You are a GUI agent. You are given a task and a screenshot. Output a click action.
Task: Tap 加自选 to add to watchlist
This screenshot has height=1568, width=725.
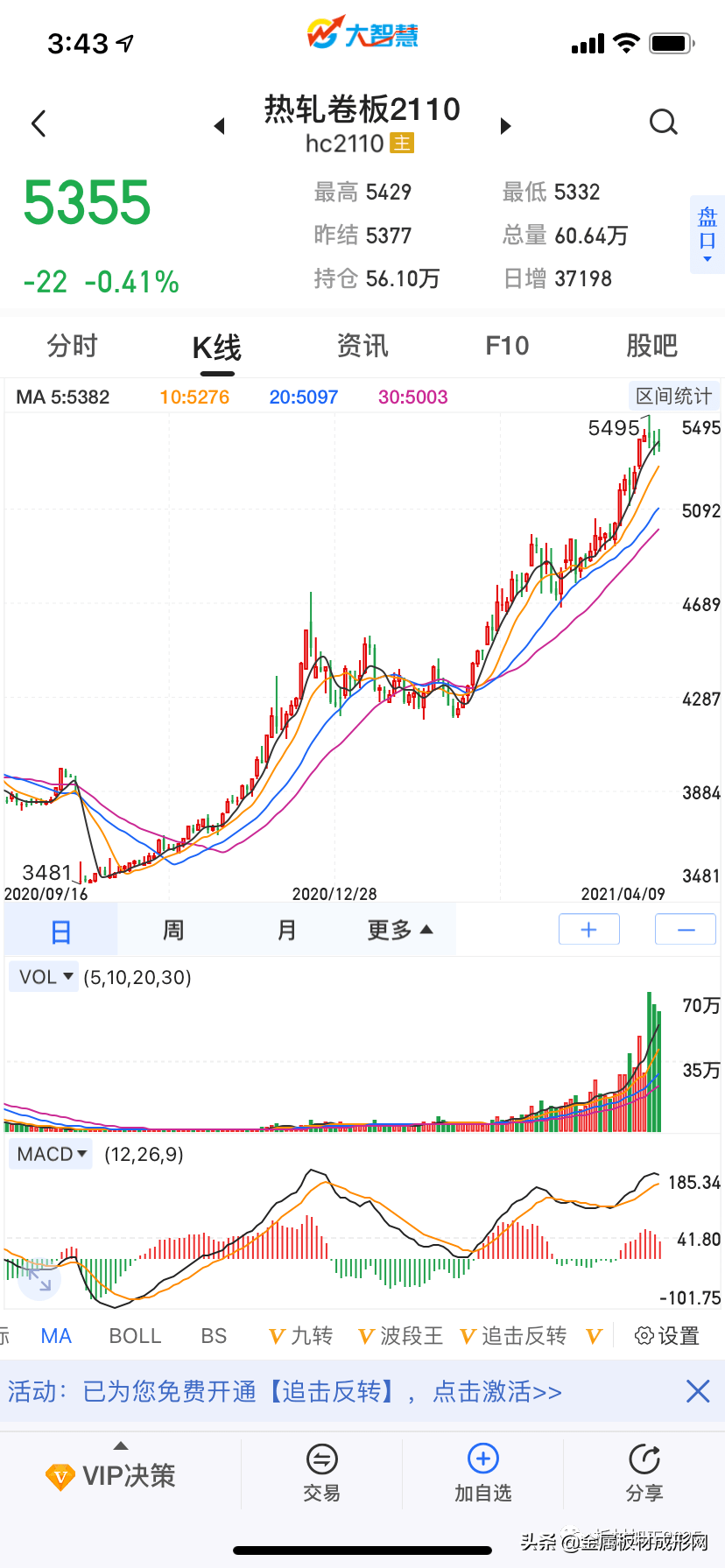coord(482,1474)
